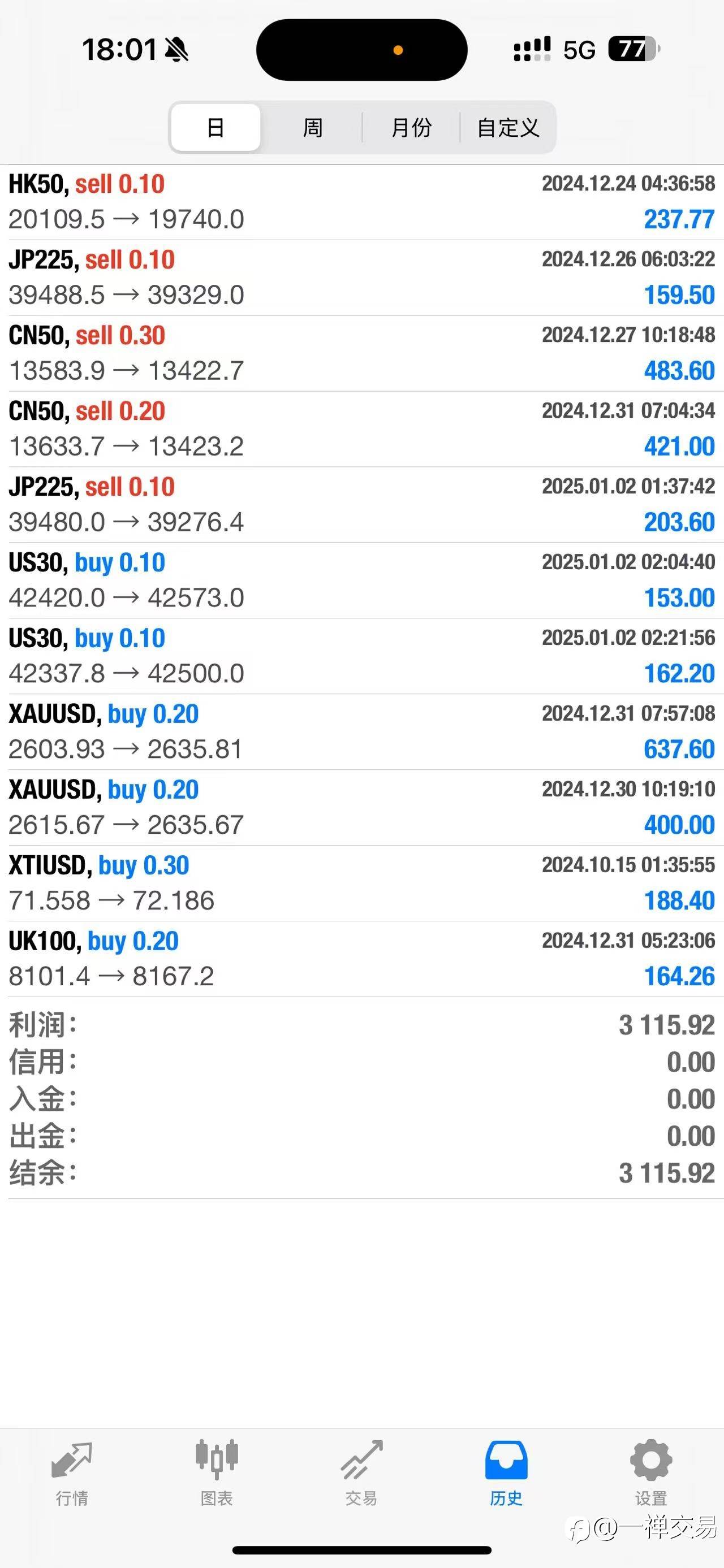Switch to the 历史 history tab
The height and width of the screenshot is (1568, 724).
[x=506, y=1472]
